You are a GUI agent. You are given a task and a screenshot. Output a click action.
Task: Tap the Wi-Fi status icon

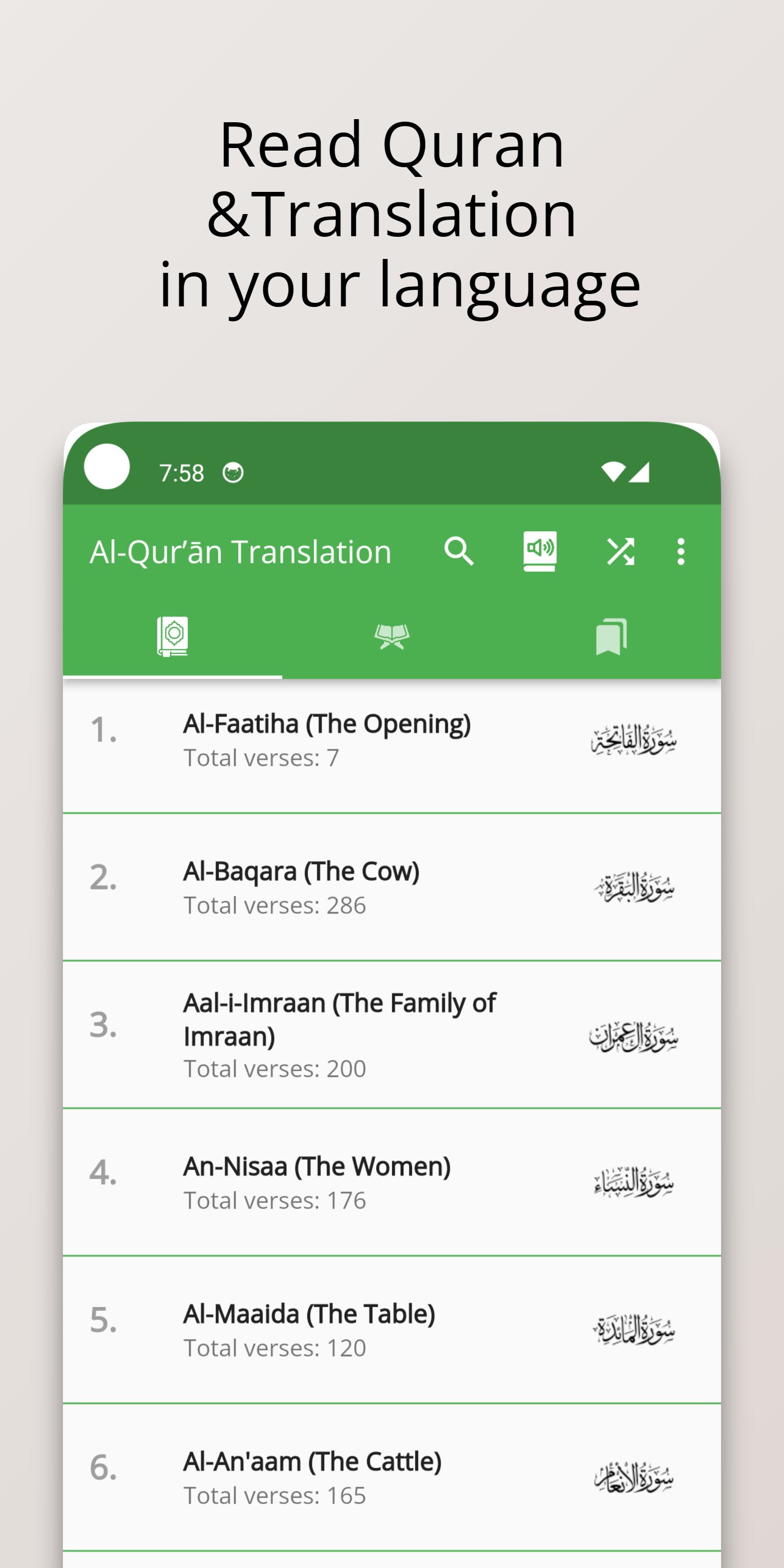(x=615, y=472)
